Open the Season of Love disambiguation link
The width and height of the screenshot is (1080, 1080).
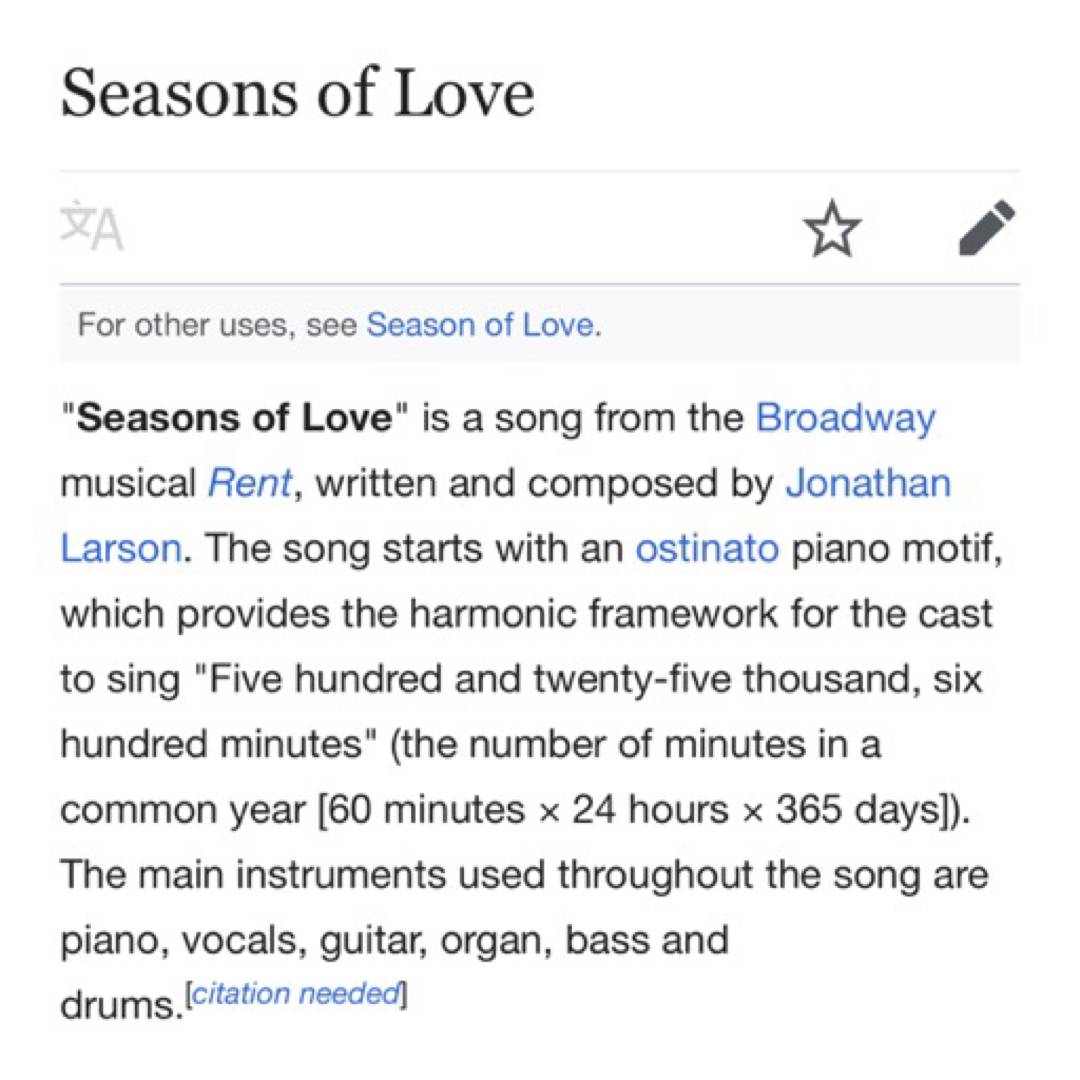click(x=481, y=325)
